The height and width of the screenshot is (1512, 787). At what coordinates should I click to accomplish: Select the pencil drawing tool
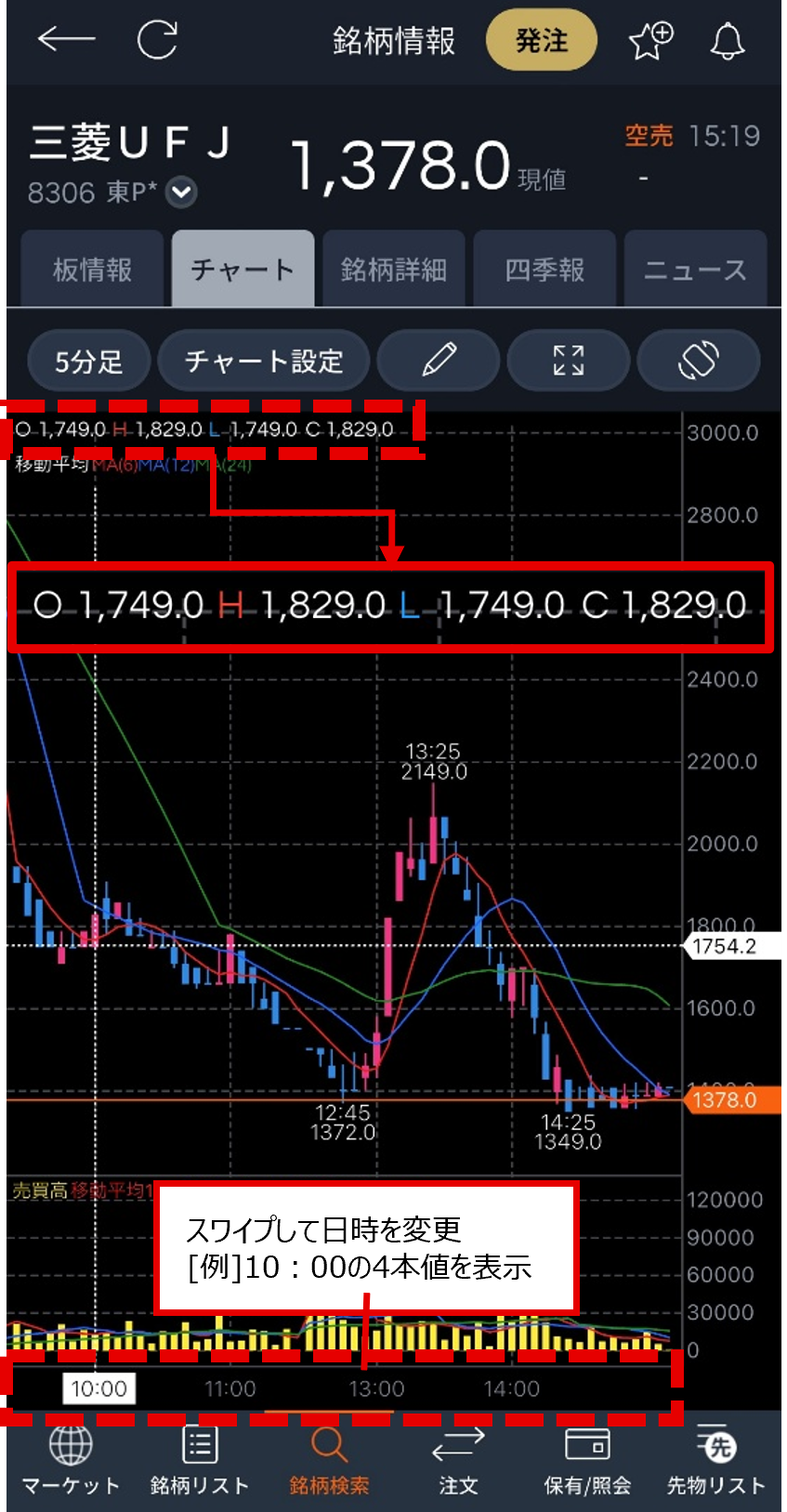(x=439, y=361)
